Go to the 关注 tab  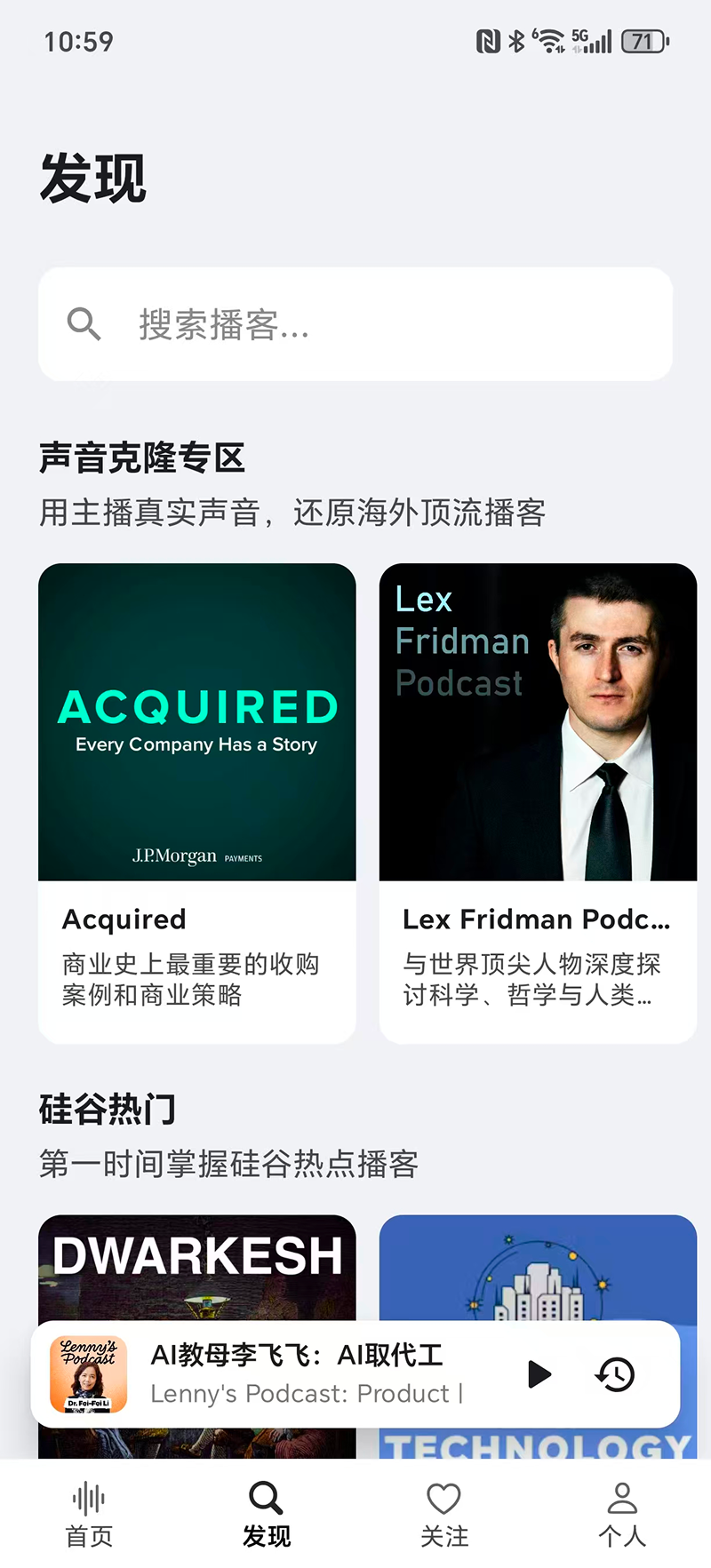point(444,1514)
